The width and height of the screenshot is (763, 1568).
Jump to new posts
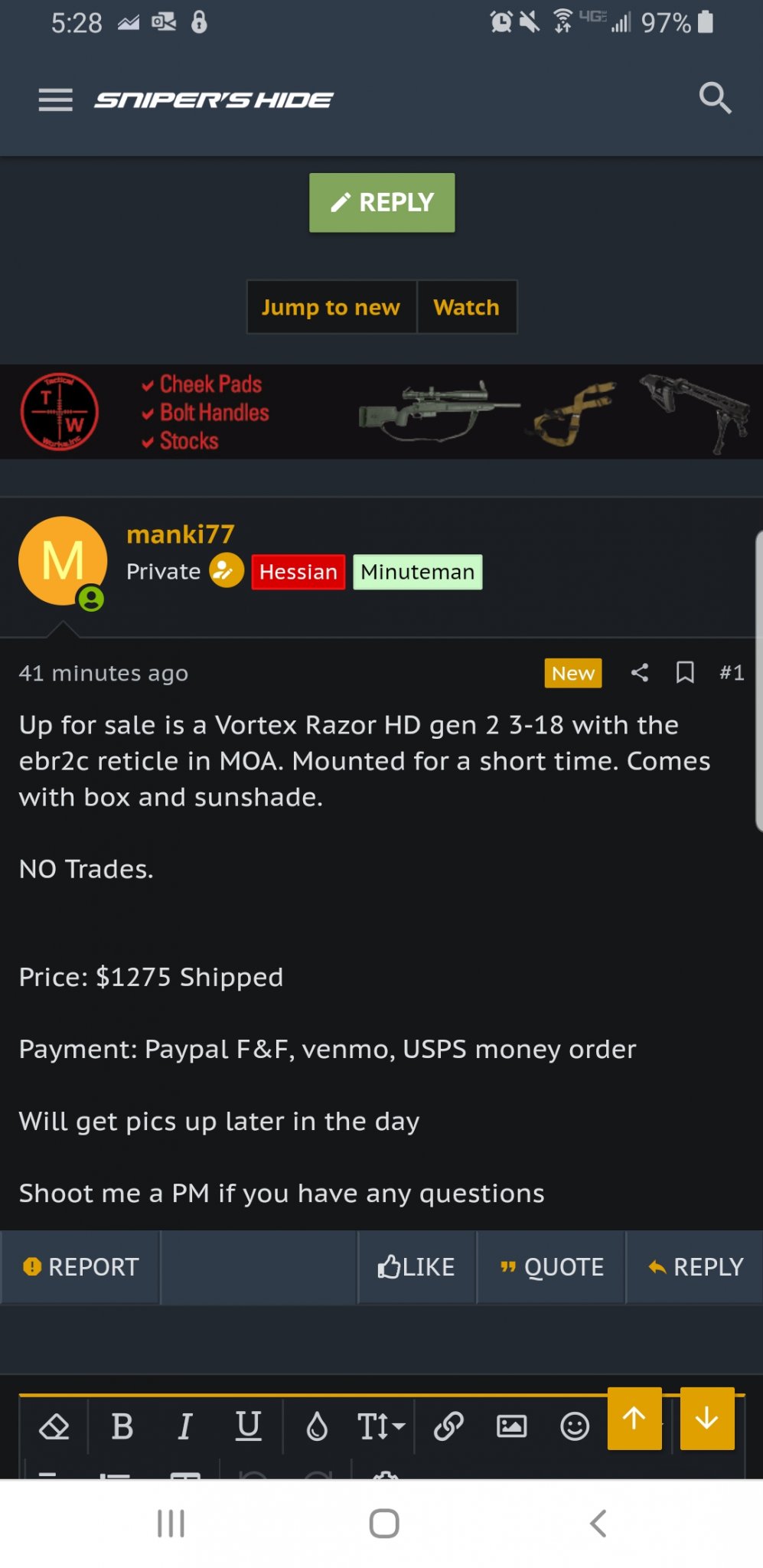331,307
